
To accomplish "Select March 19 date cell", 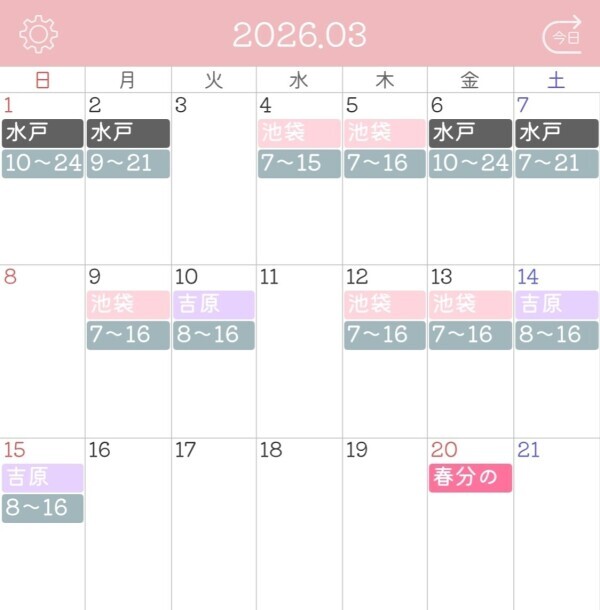I will pos(385,520).
